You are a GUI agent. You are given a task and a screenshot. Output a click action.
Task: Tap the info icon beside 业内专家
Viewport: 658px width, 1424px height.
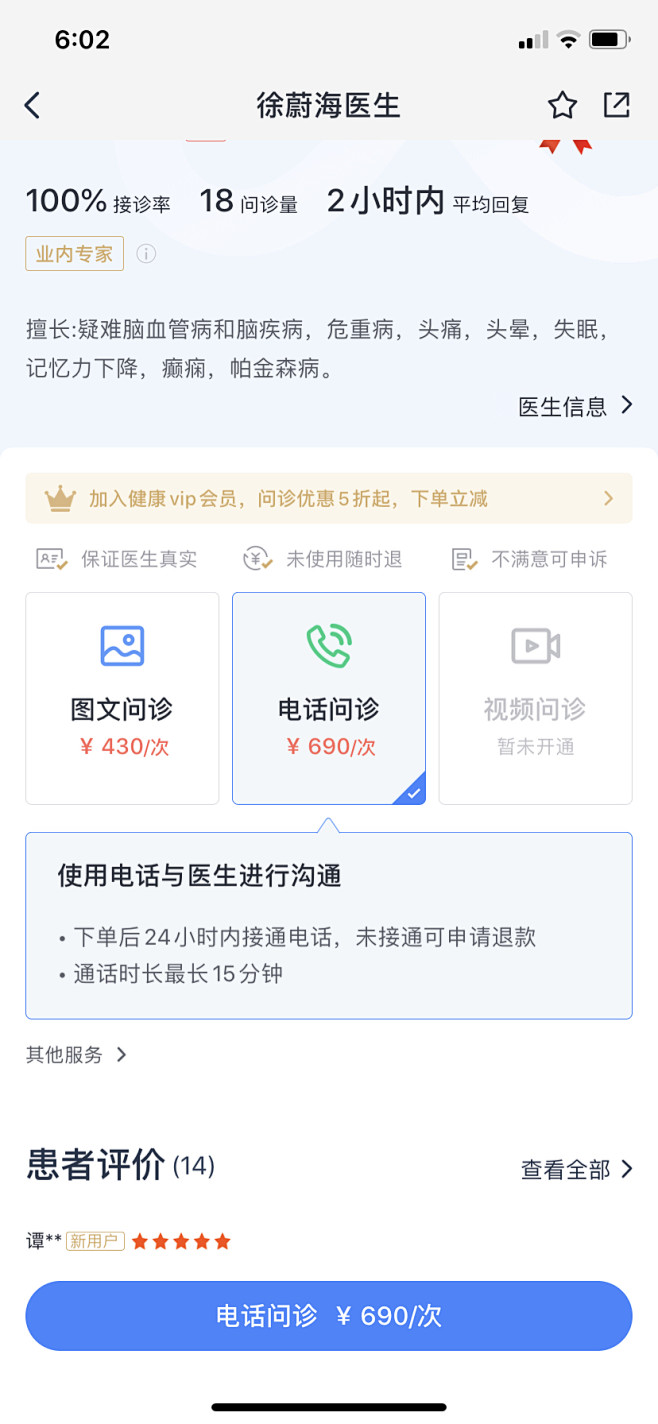coord(146,254)
